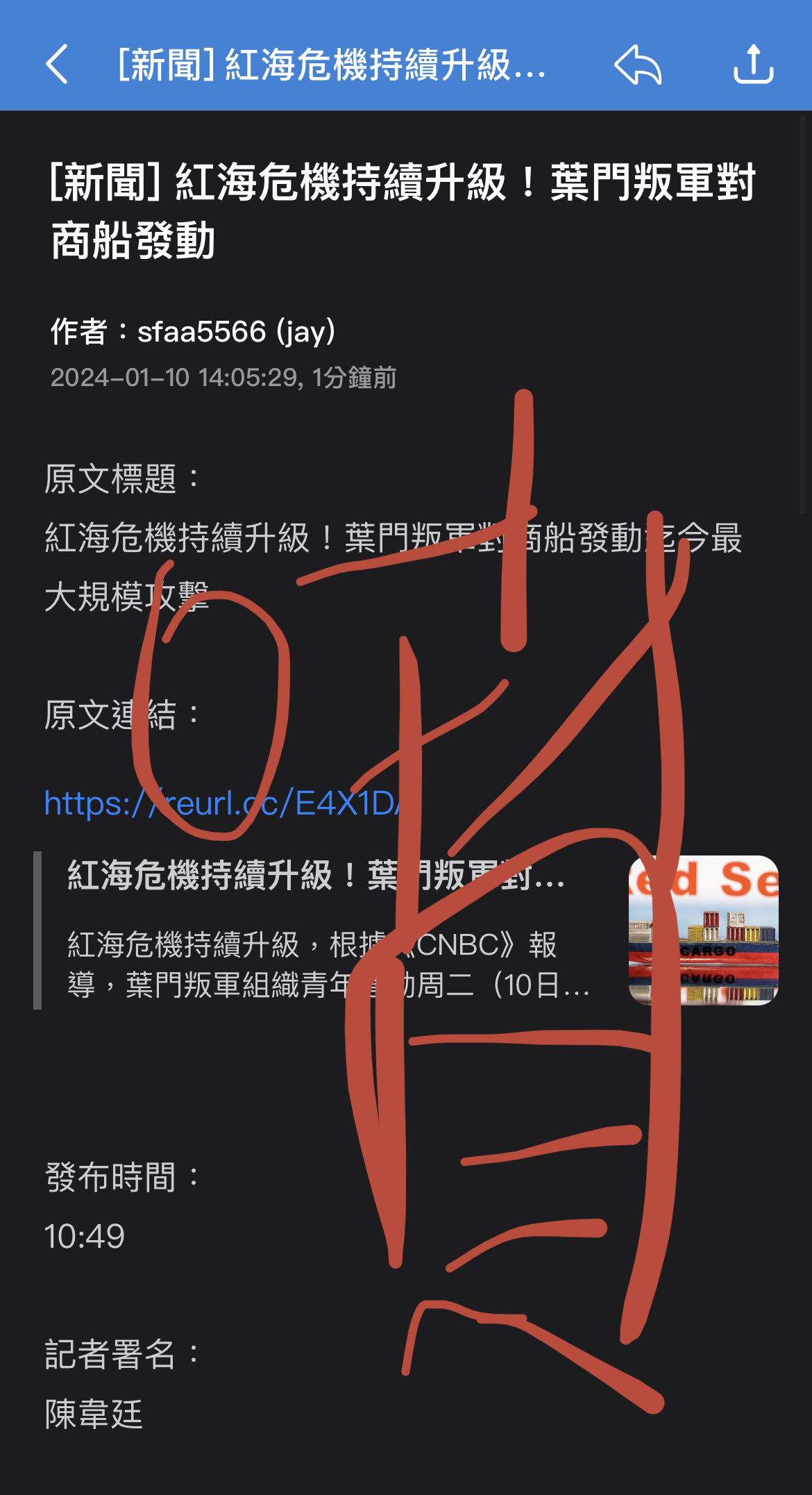
Task: Share this article
Action: (753, 65)
